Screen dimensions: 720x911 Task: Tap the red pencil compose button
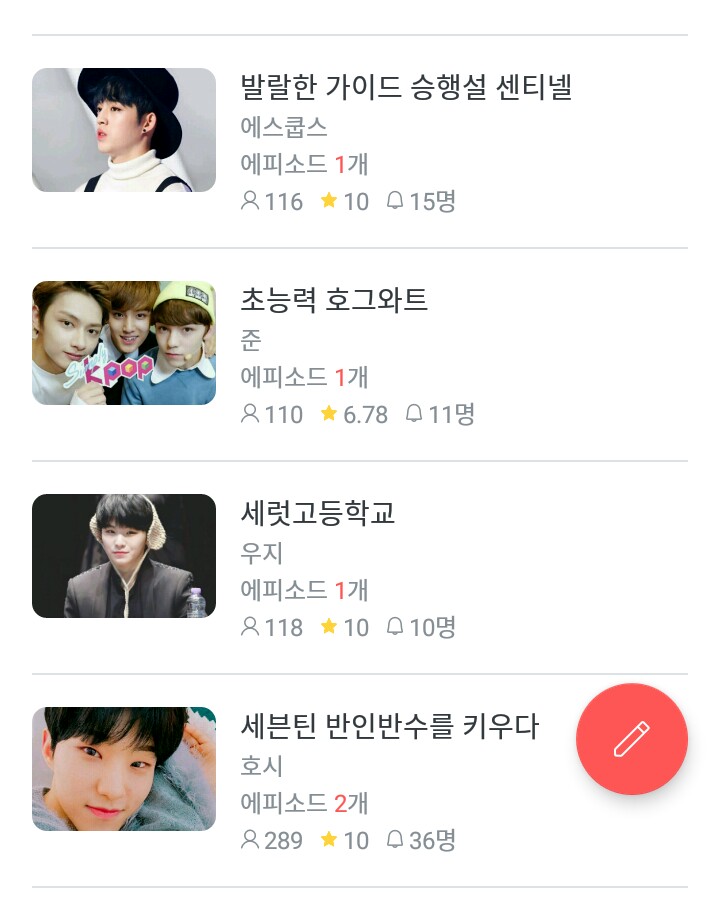pos(631,739)
